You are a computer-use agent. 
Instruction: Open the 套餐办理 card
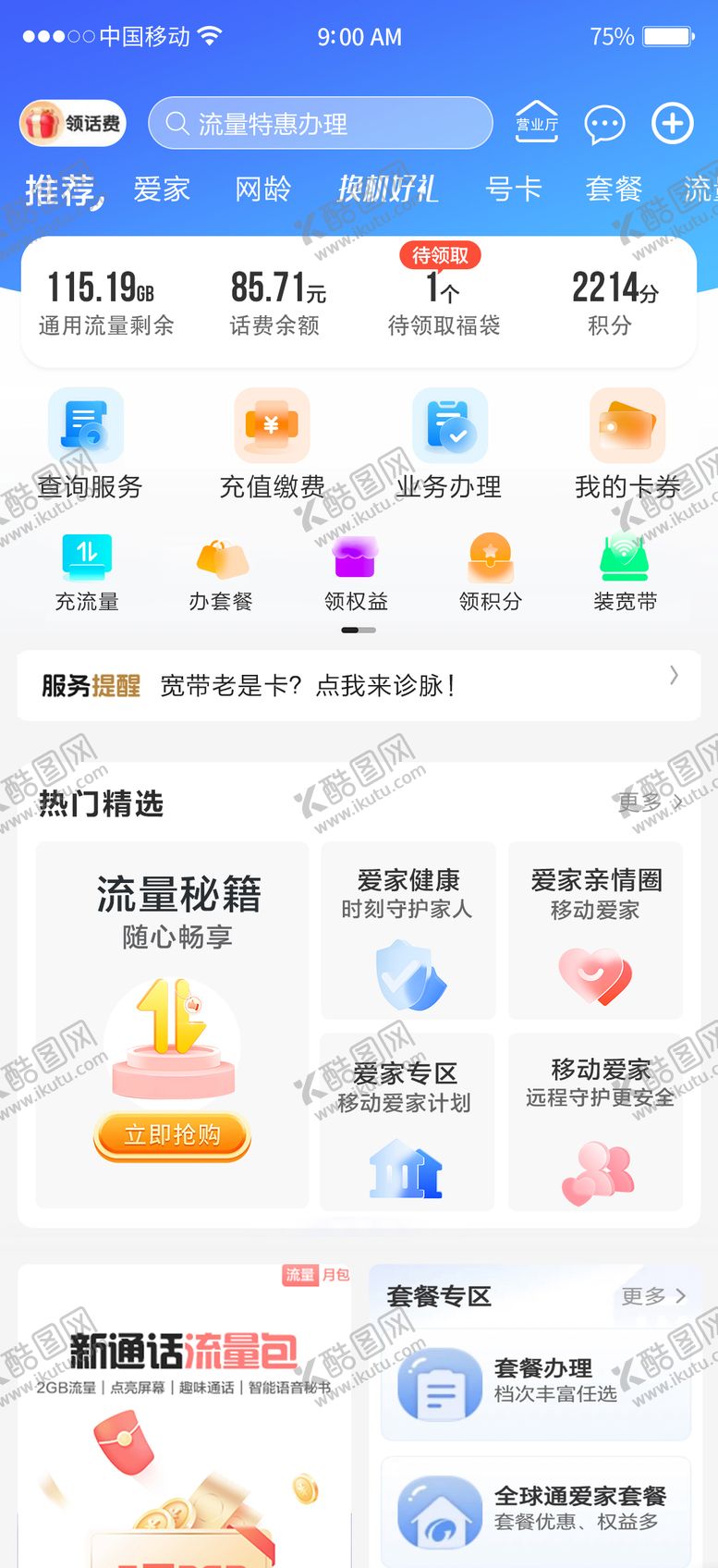pos(536,1383)
